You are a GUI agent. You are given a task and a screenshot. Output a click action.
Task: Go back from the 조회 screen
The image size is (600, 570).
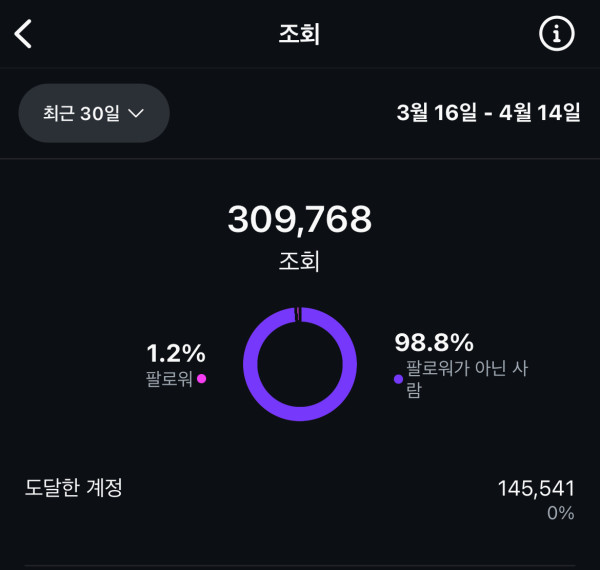(x=24, y=34)
